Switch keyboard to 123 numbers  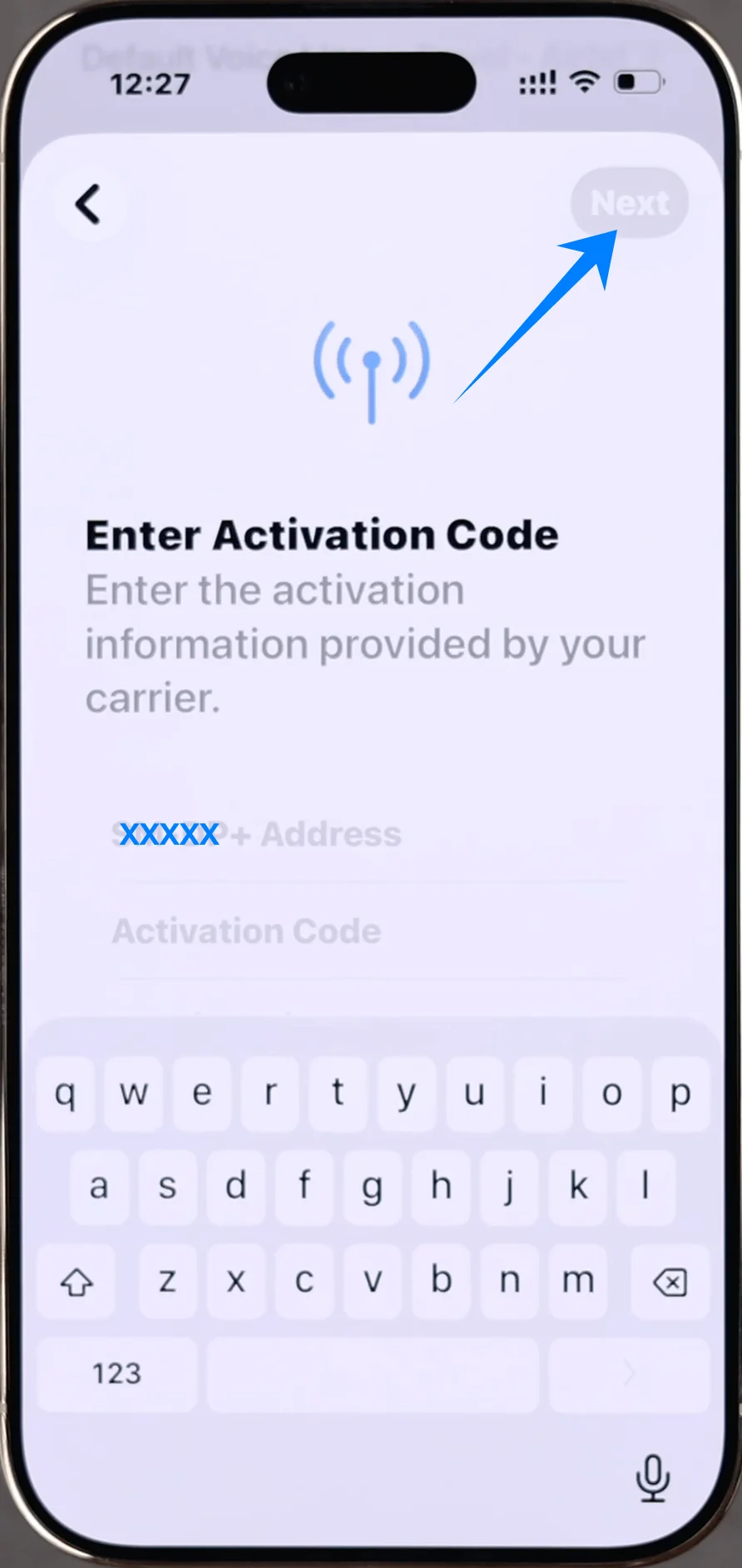116,1373
